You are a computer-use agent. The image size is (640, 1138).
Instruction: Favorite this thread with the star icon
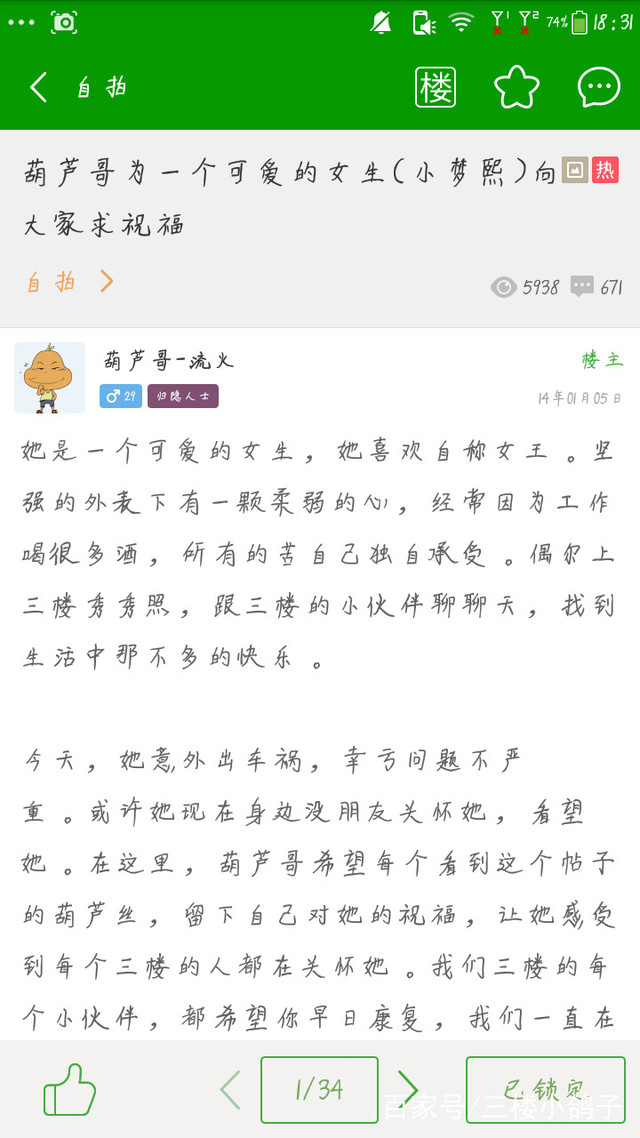coord(517,87)
